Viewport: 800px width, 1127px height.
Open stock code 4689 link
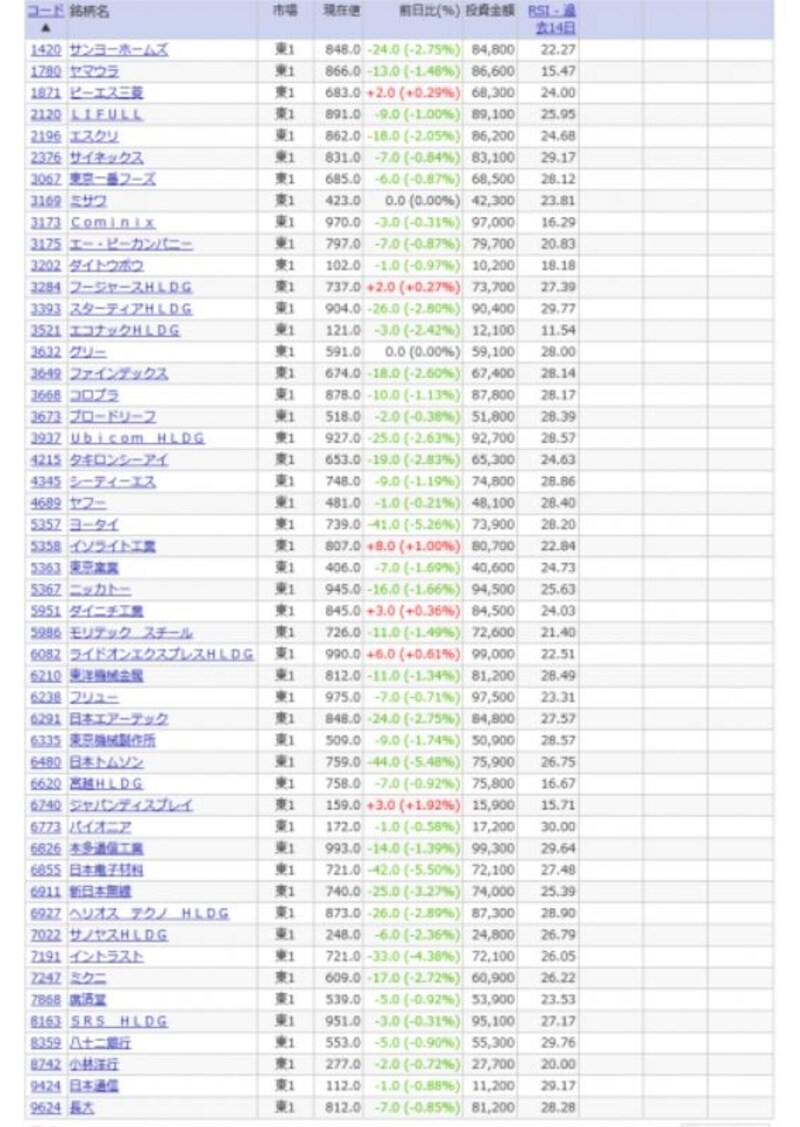(x=45, y=503)
